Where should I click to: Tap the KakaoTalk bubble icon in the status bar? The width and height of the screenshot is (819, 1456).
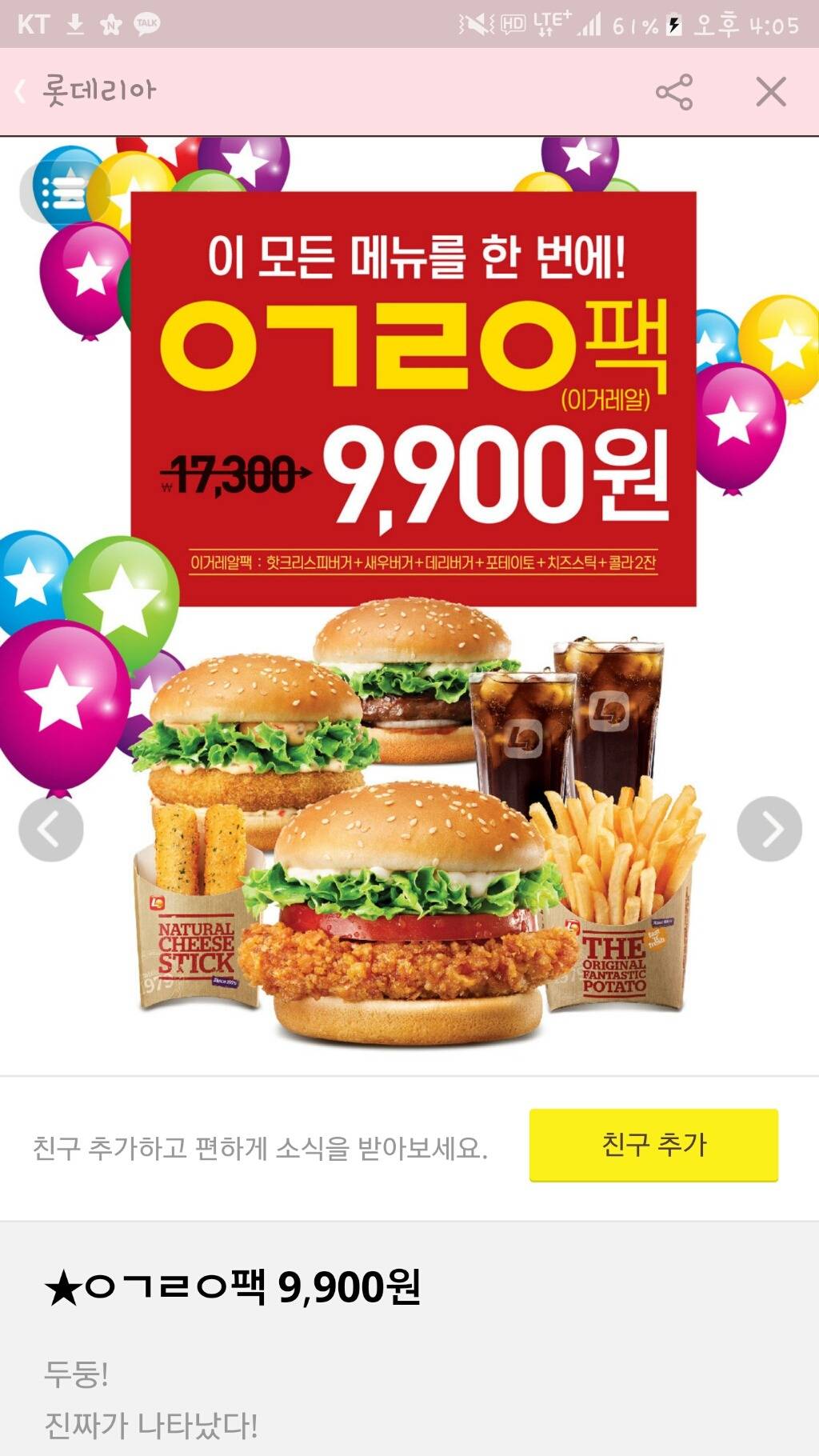(146, 22)
